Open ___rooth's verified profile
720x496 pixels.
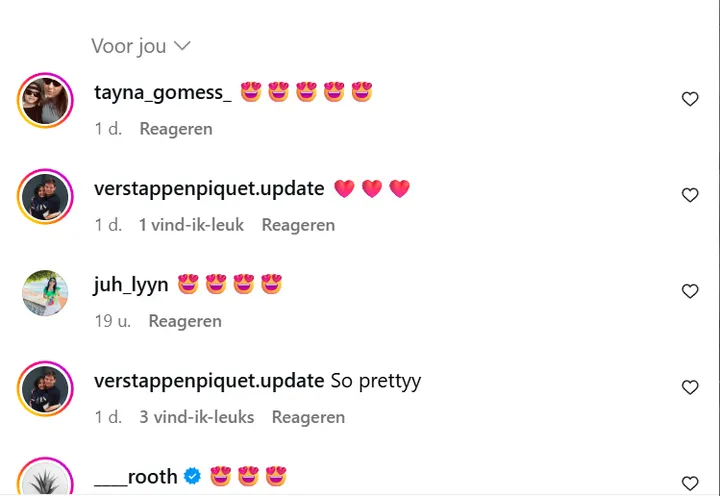coord(136,477)
